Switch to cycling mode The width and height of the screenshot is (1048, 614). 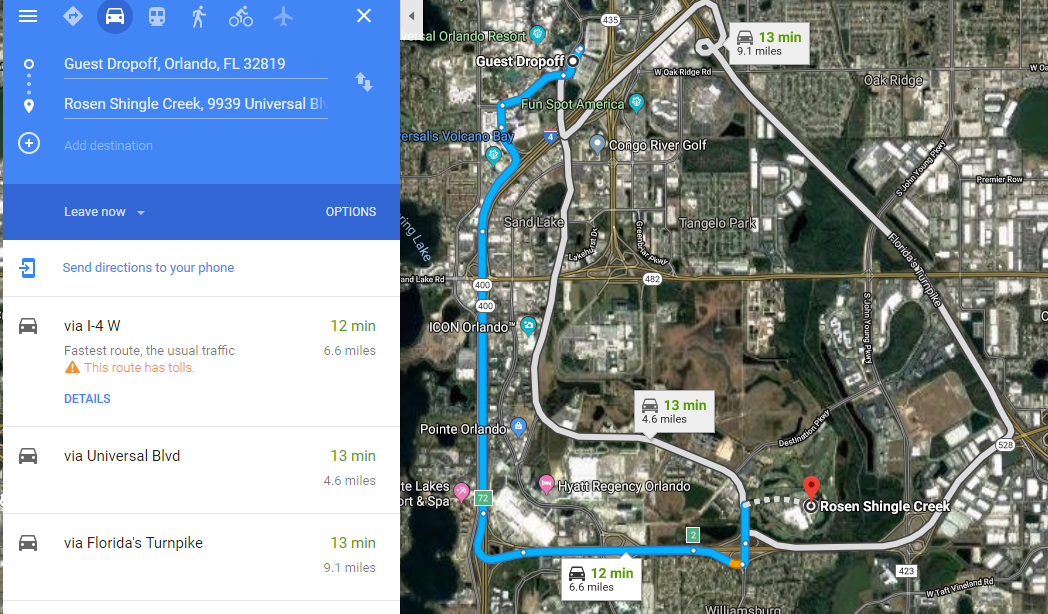point(241,16)
